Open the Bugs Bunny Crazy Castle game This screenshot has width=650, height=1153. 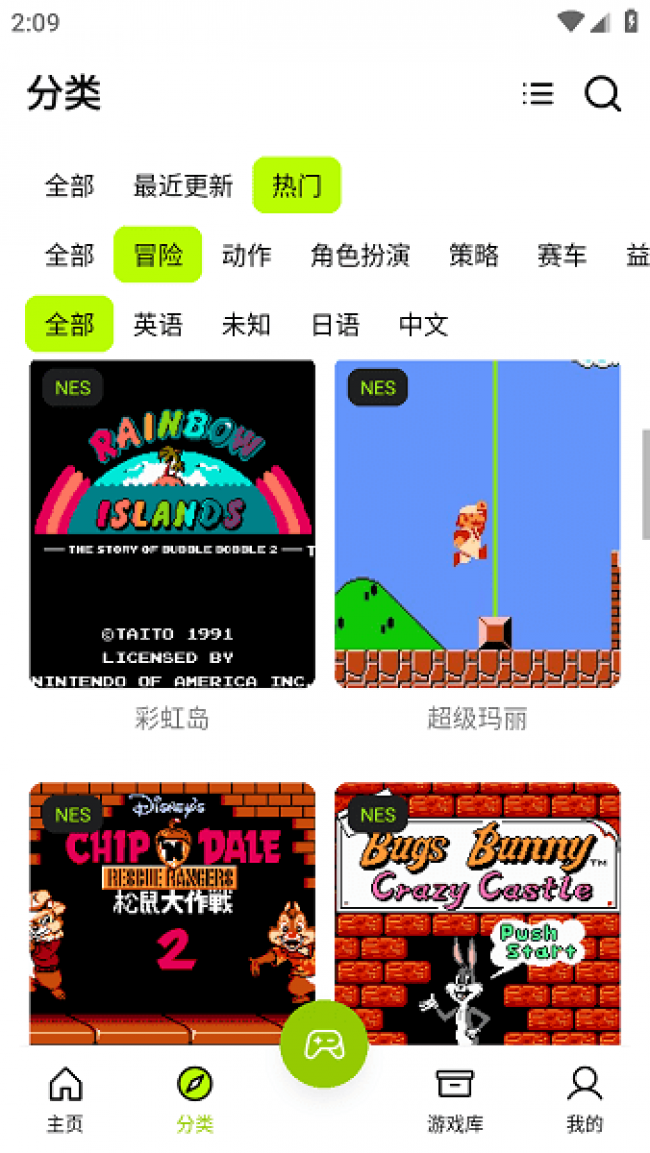tap(477, 900)
